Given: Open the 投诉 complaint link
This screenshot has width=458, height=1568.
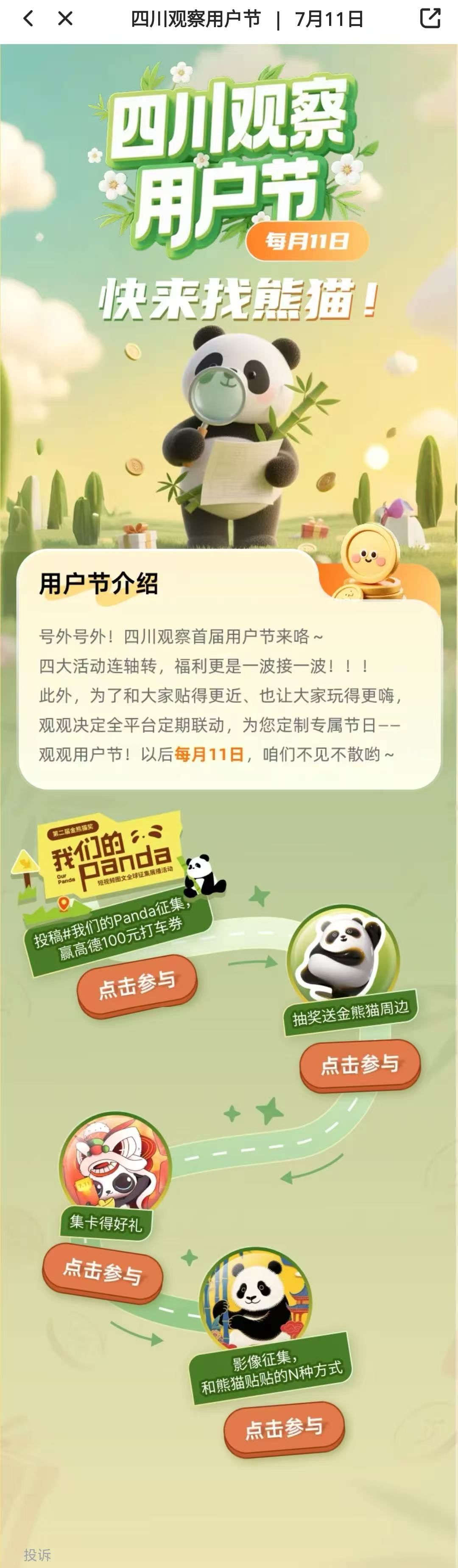Looking at the screenshot, I should click(x=37, y=1554).
